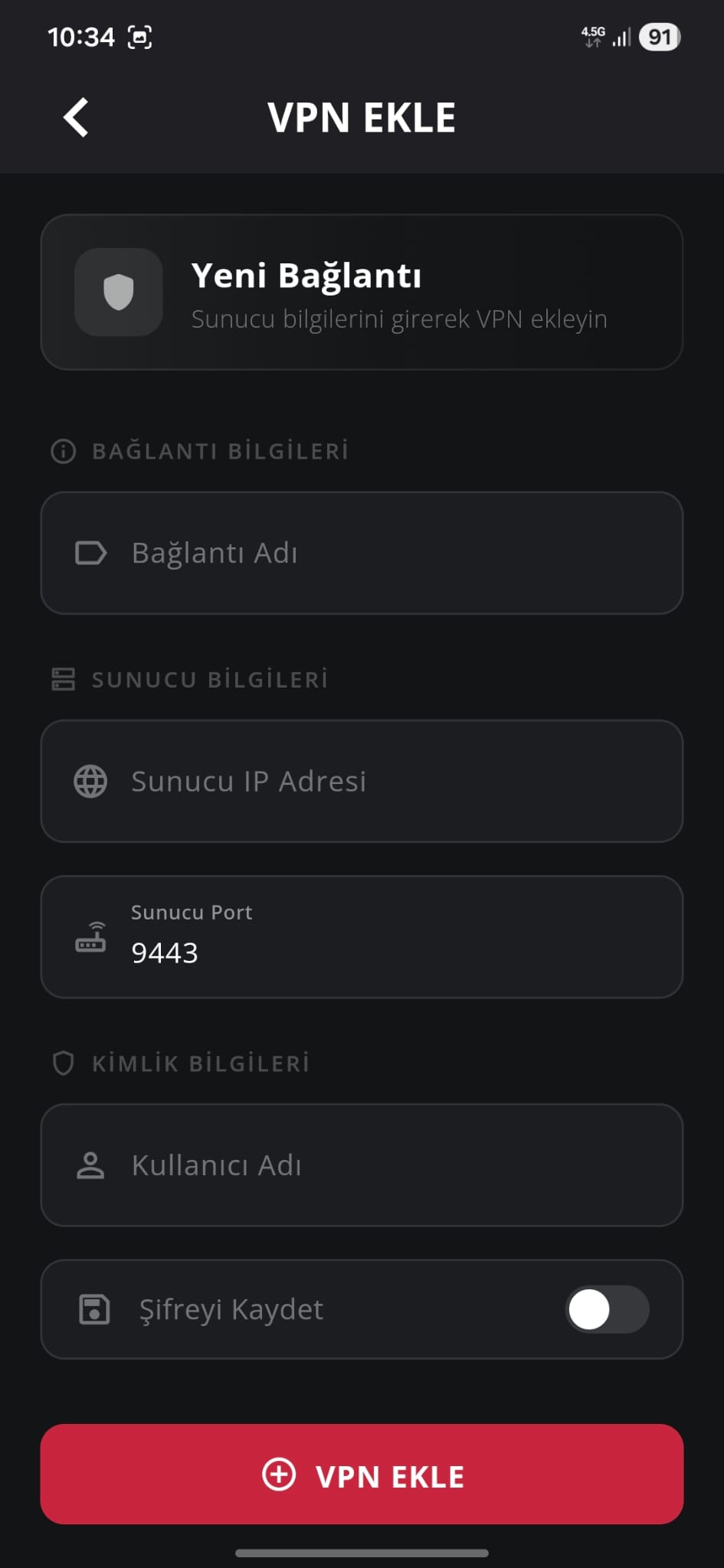Go back from VPN Ekle screen
The height and width of the screenshot is (1568, 724).
(76, 117)
